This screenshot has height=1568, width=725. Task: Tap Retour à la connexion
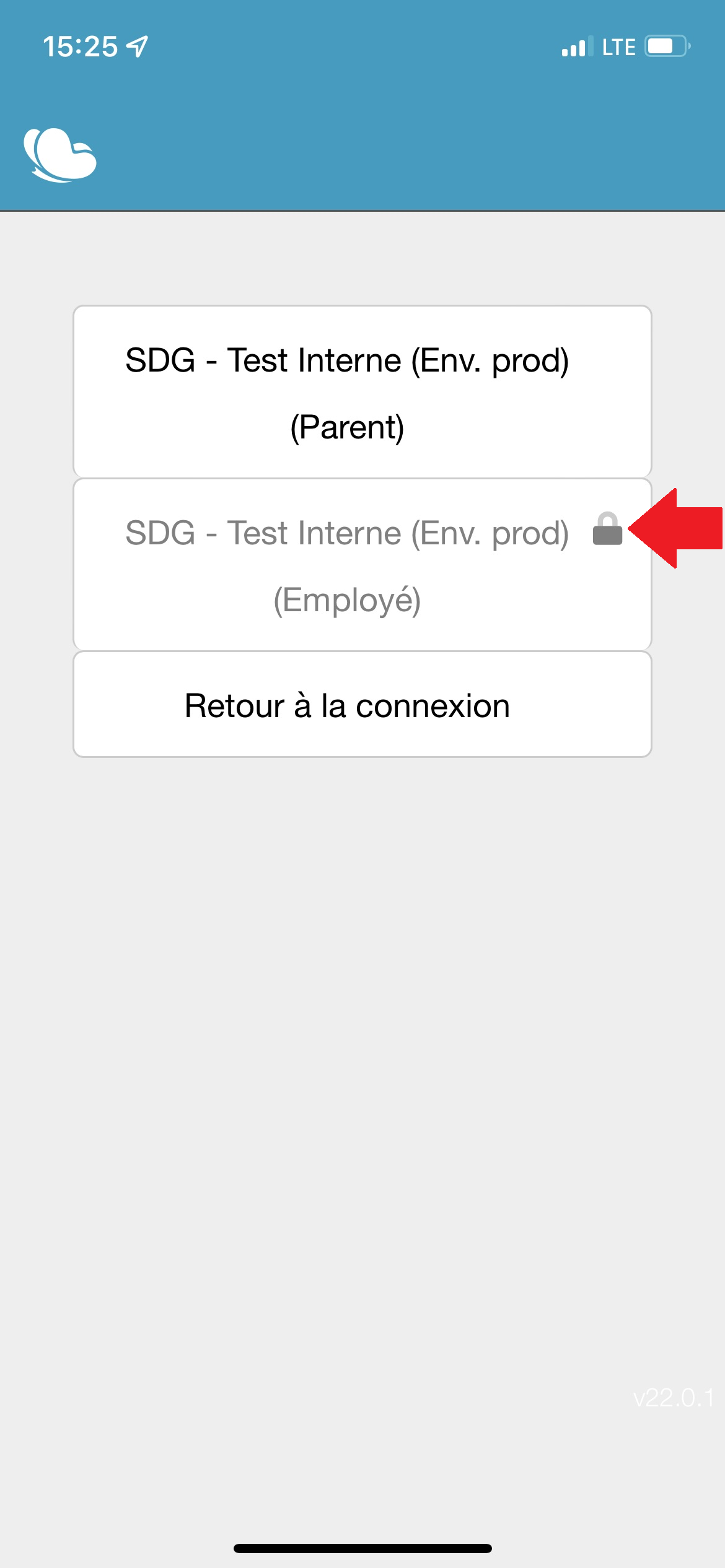[x=362, y=705]
